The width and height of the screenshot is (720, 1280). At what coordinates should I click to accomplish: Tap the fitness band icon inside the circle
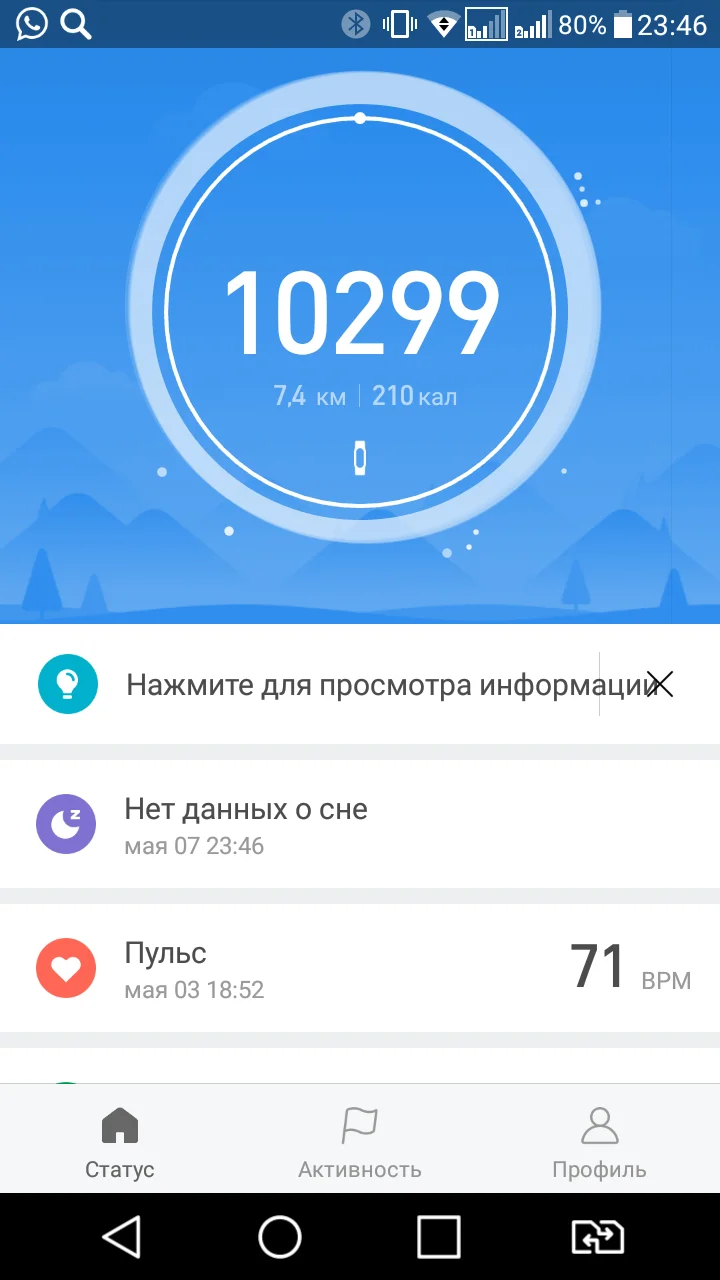tap(360, 457)
